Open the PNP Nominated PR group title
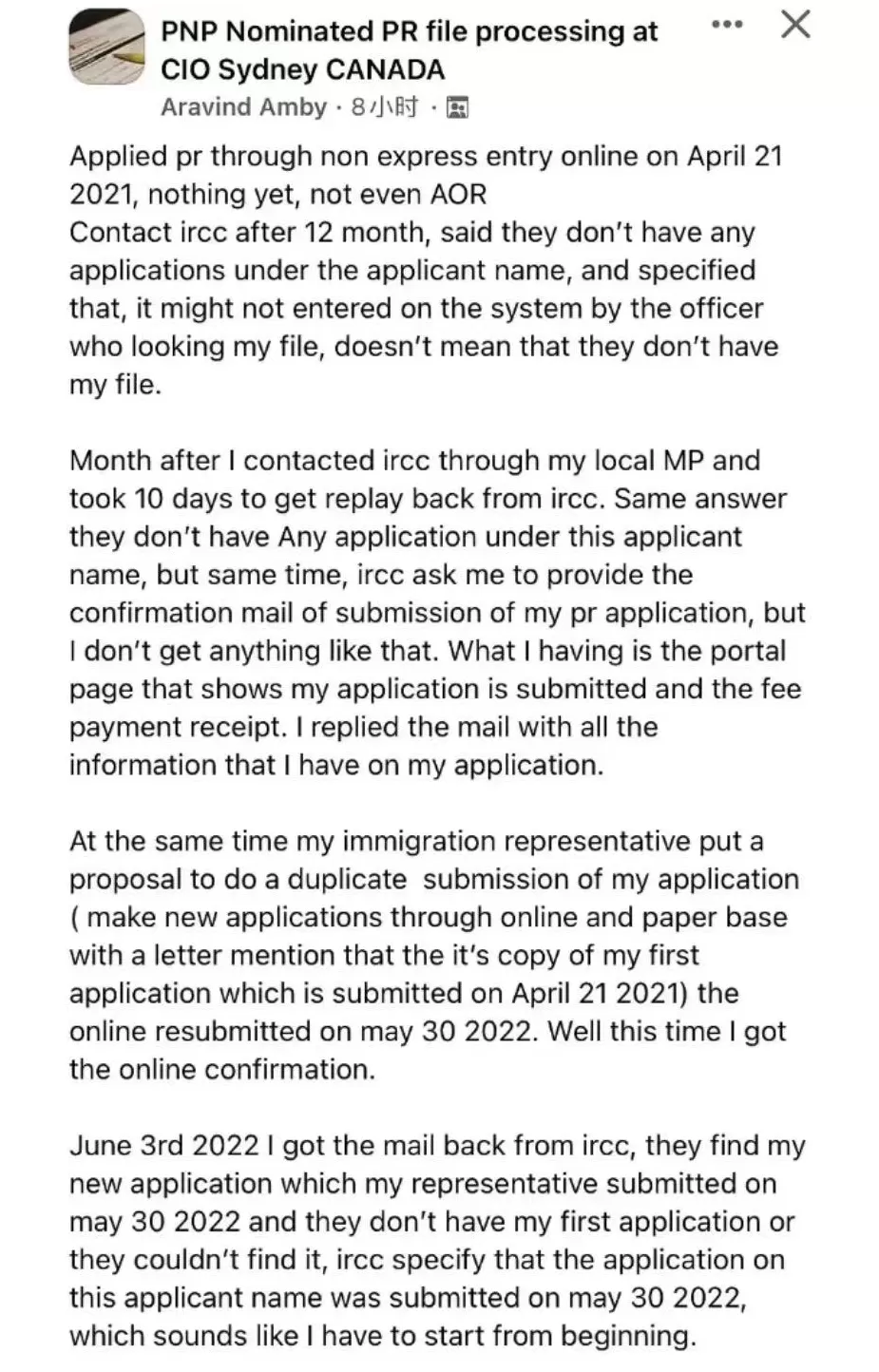Screen dimensions: 879x1372 410,50
